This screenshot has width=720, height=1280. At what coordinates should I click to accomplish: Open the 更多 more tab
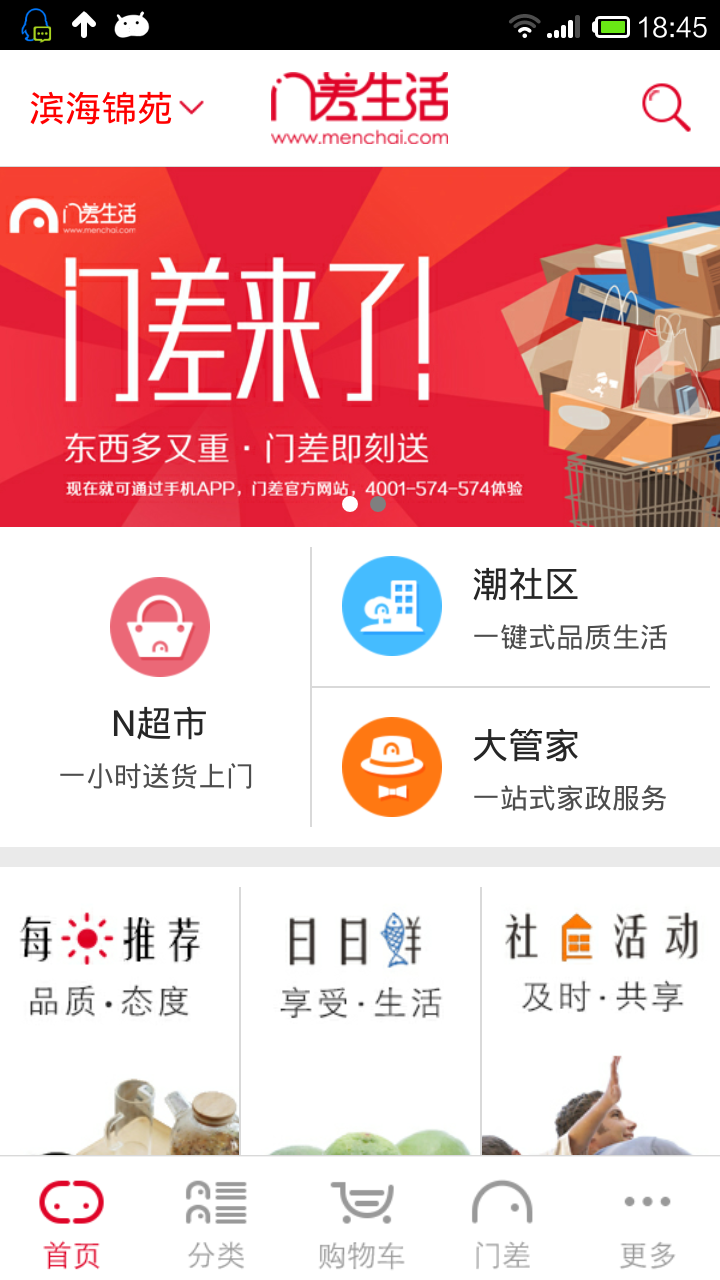647,1222
